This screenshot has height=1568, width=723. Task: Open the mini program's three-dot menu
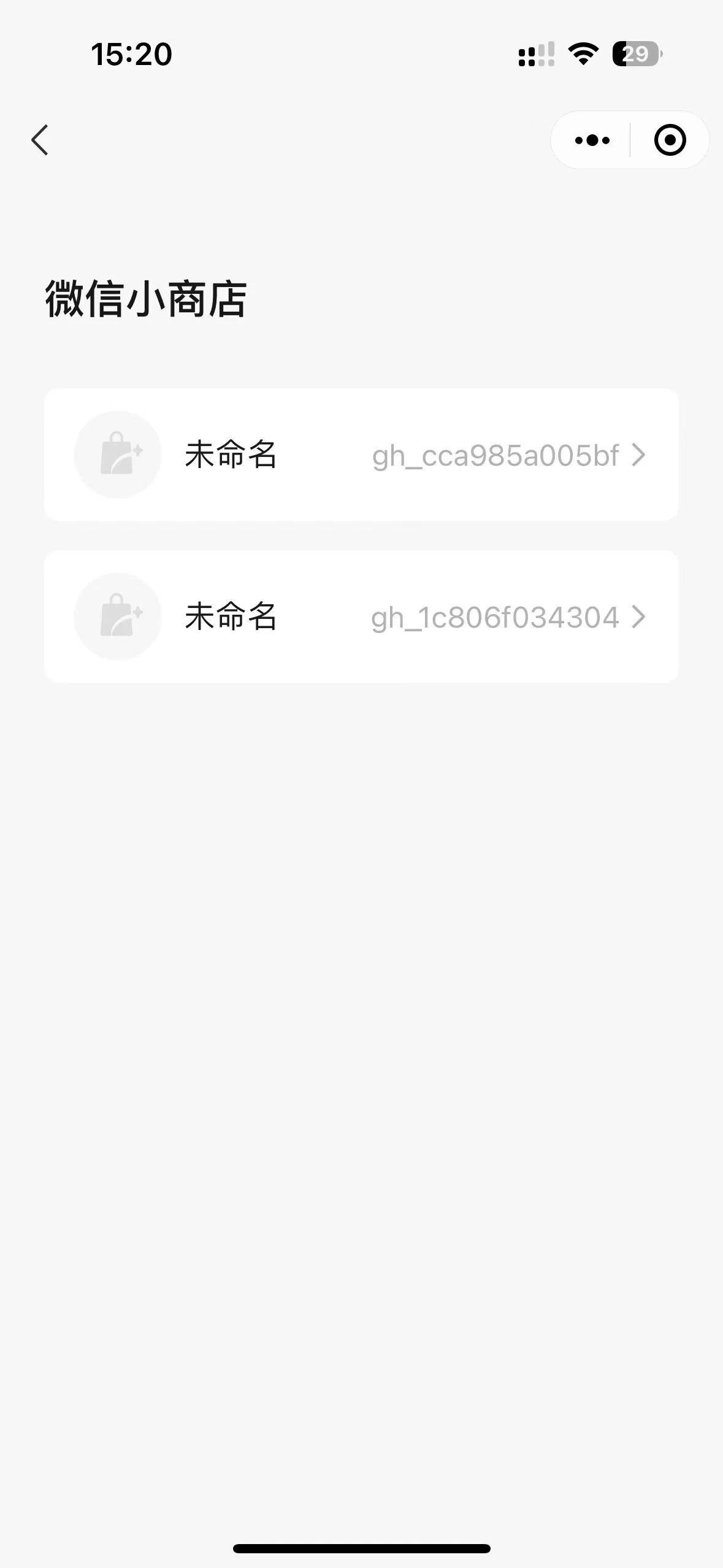[592, 140]
